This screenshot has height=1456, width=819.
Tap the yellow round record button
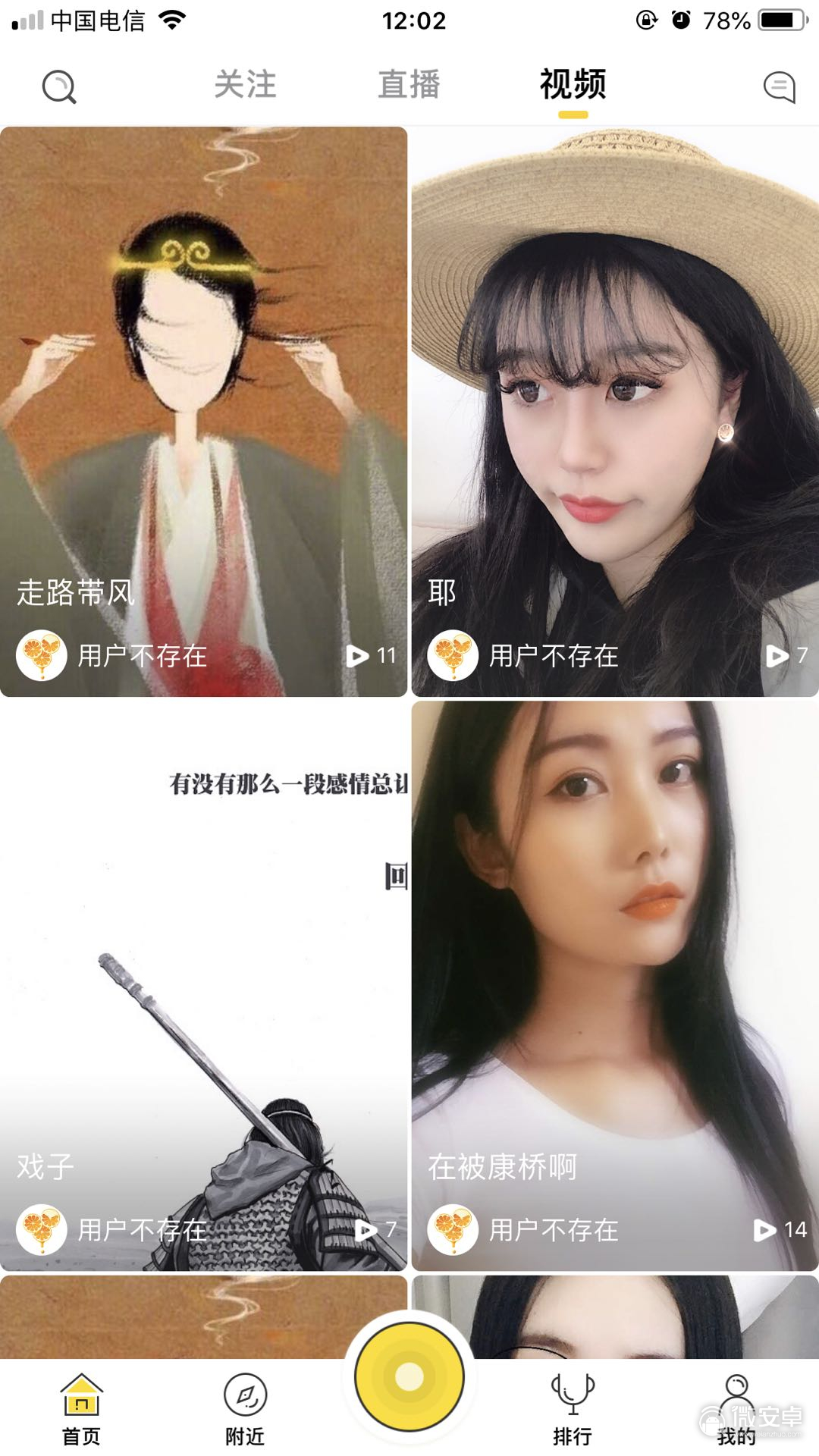(x=409, y=1376)
